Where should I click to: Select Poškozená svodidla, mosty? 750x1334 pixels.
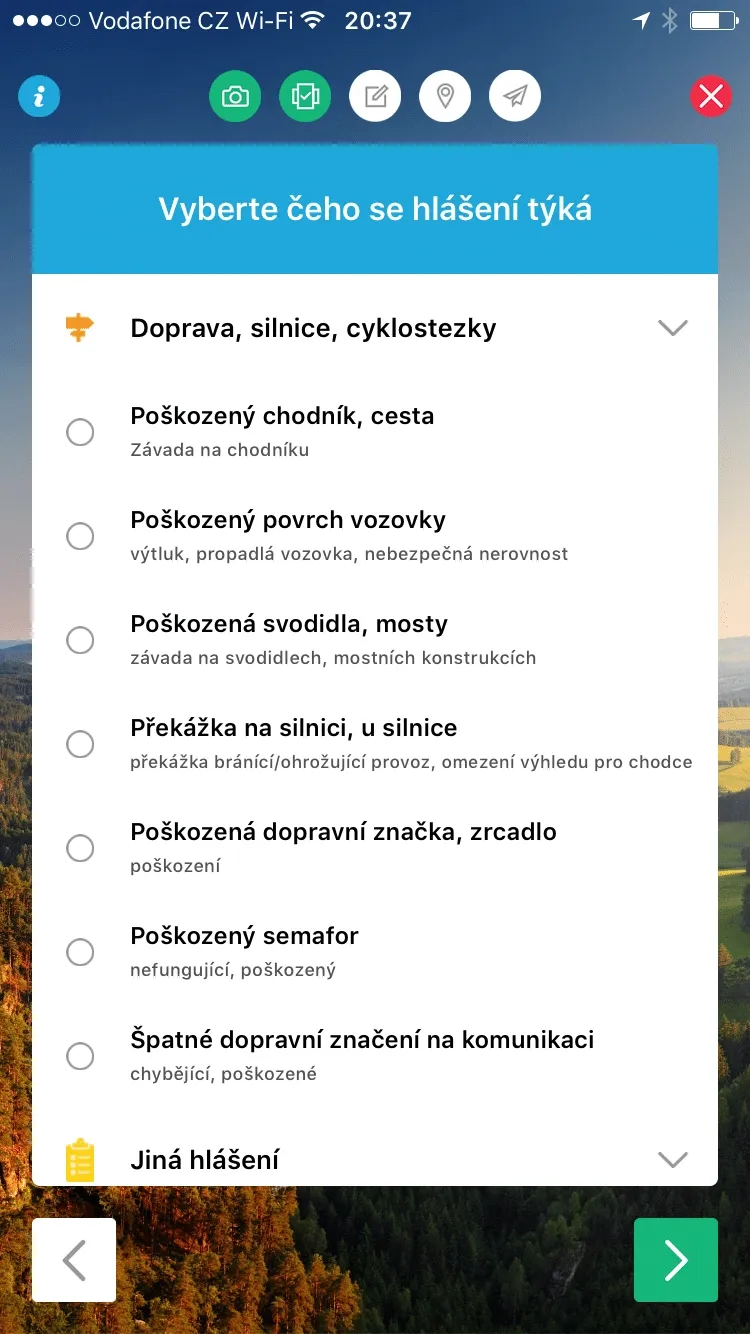coord(80,640)
